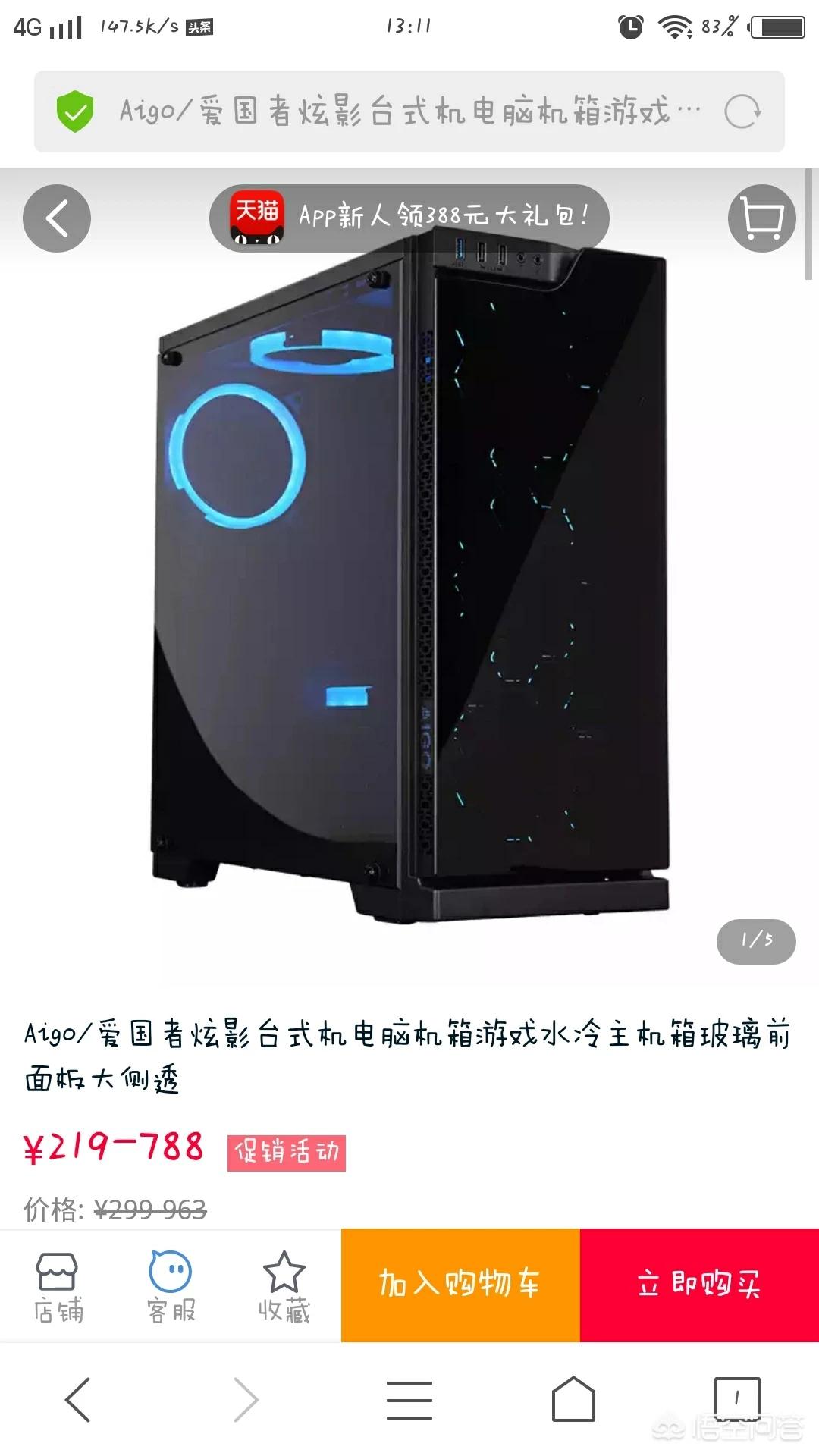The image size is (819, 1456).
Task: Go forward with the browser forward arrow
Action: click(x=246, y=1399)
